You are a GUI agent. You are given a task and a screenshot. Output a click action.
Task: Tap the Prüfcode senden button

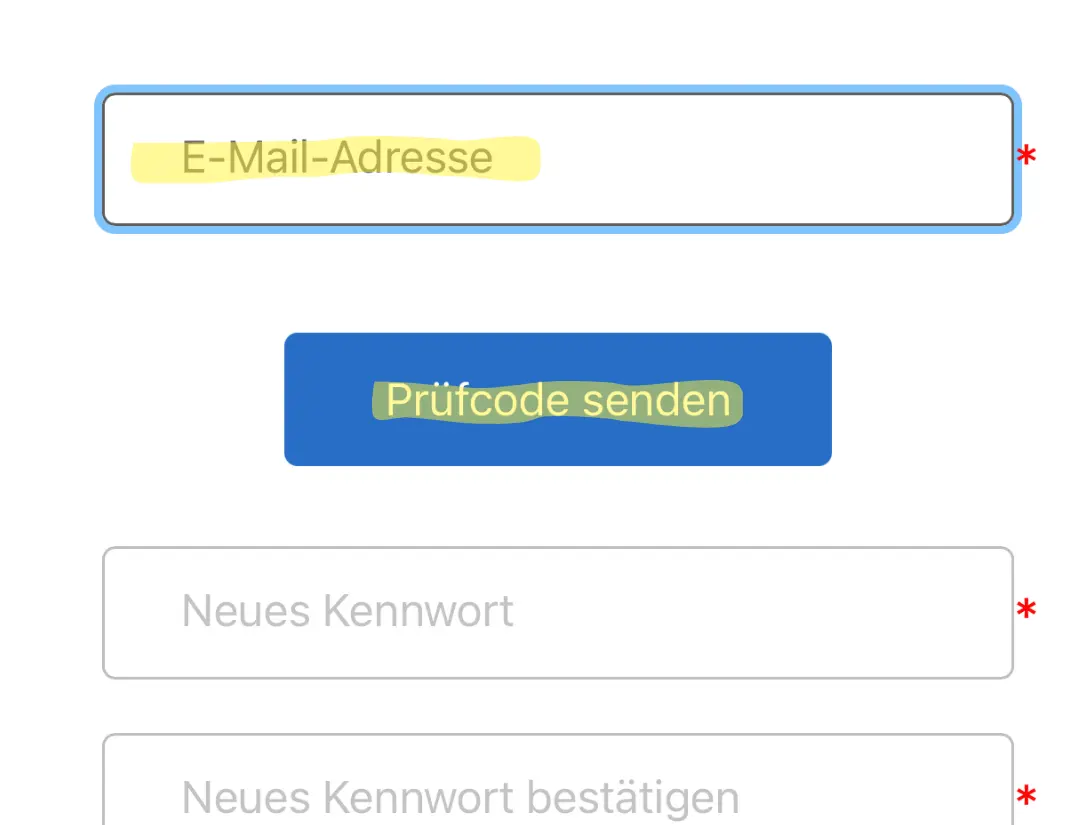tap(557, 399)
